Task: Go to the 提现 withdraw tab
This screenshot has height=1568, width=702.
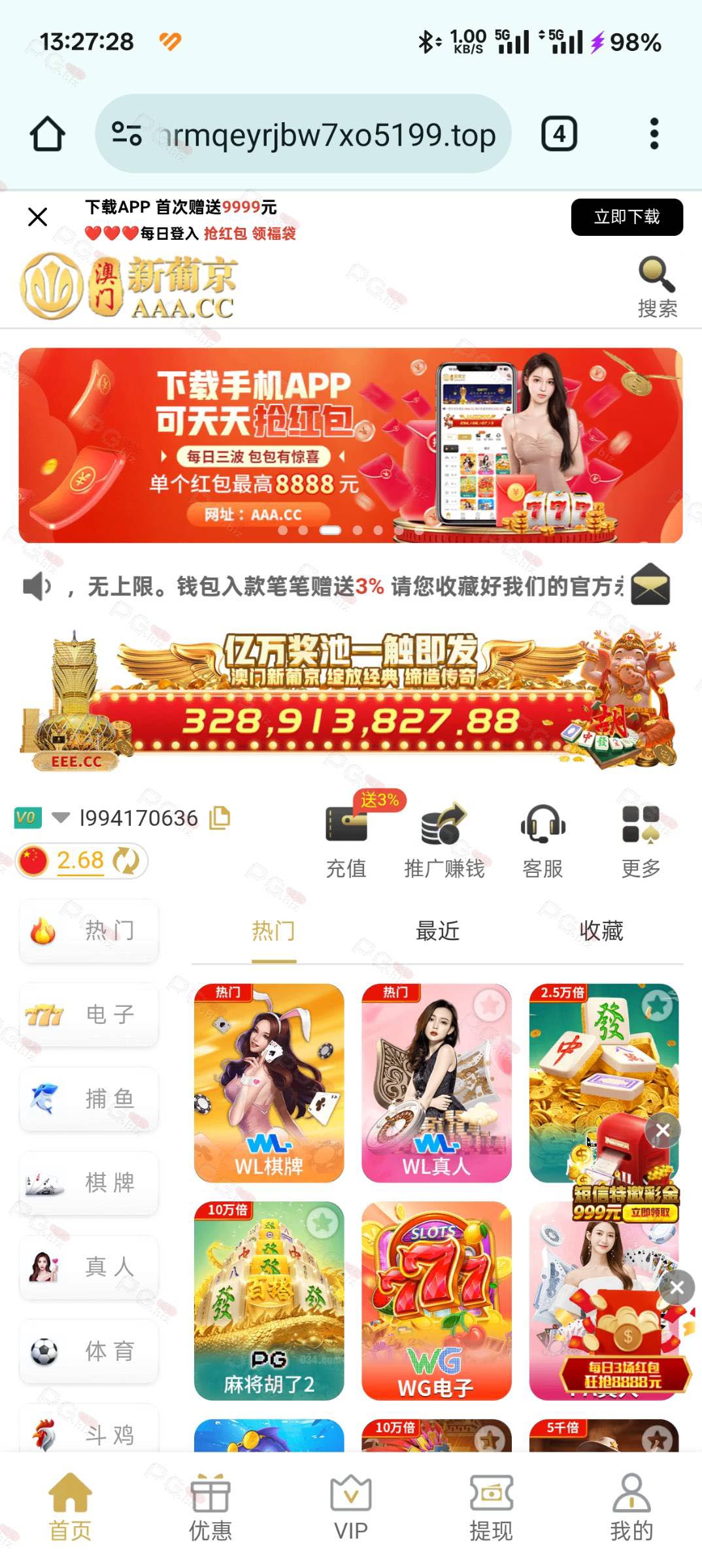Action: (491, 1507)
